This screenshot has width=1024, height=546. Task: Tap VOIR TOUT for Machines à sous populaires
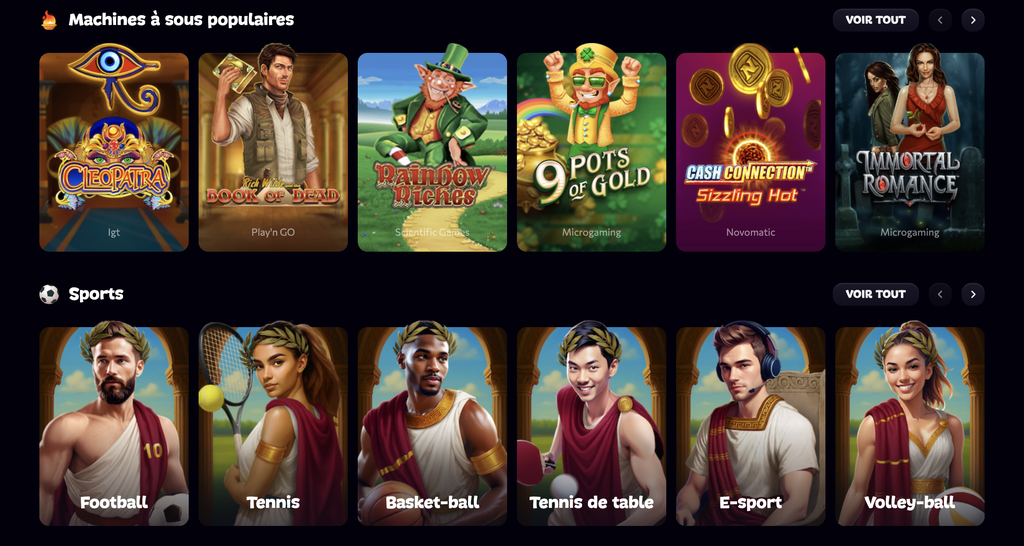[x=875, y=20]
